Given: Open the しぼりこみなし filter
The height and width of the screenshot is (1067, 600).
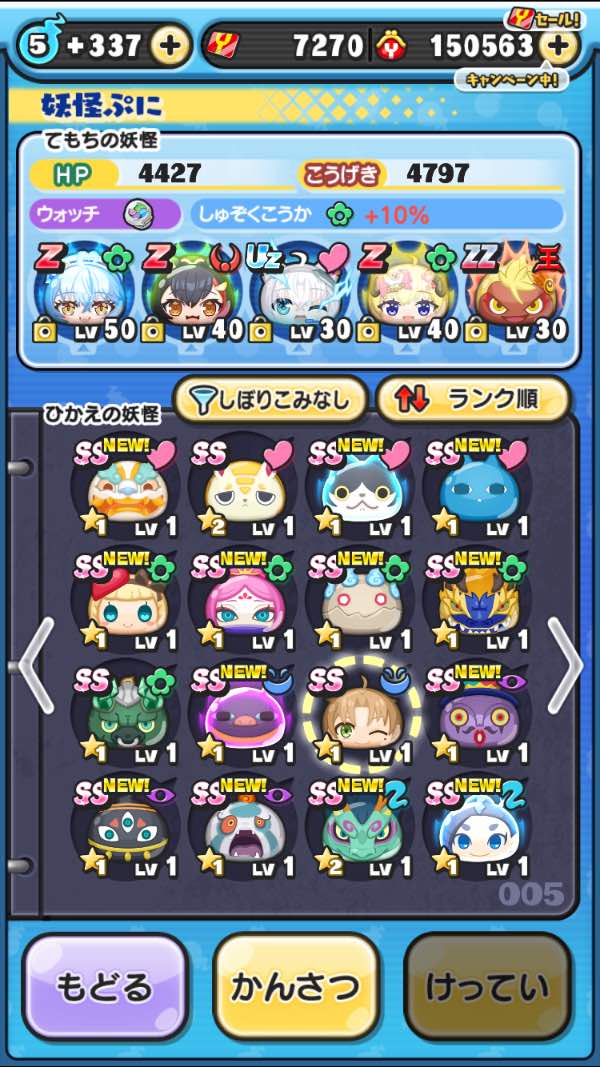Looking at the screenshot, I should (x=271, y=400).
